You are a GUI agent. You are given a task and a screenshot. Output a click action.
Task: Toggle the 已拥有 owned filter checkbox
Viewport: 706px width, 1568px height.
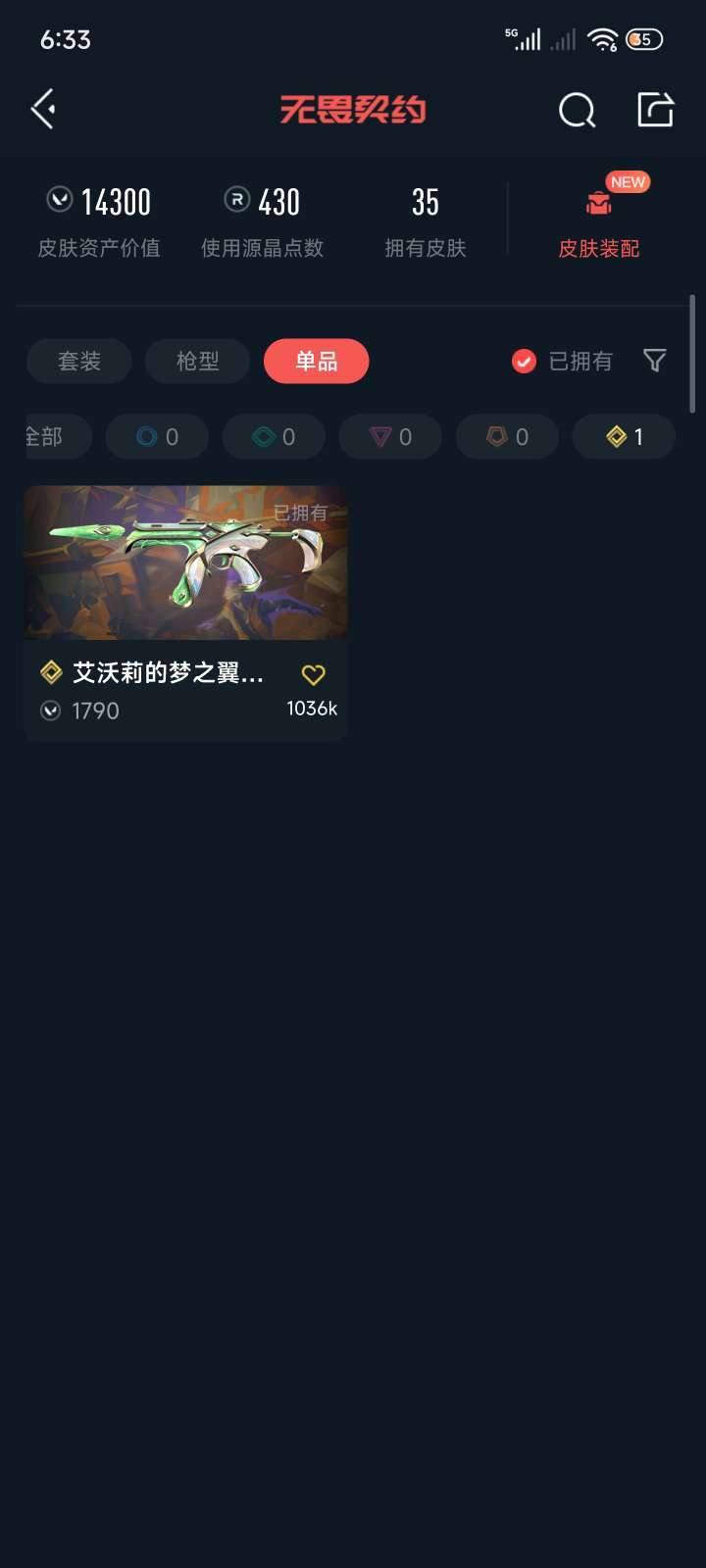point(523,361)
